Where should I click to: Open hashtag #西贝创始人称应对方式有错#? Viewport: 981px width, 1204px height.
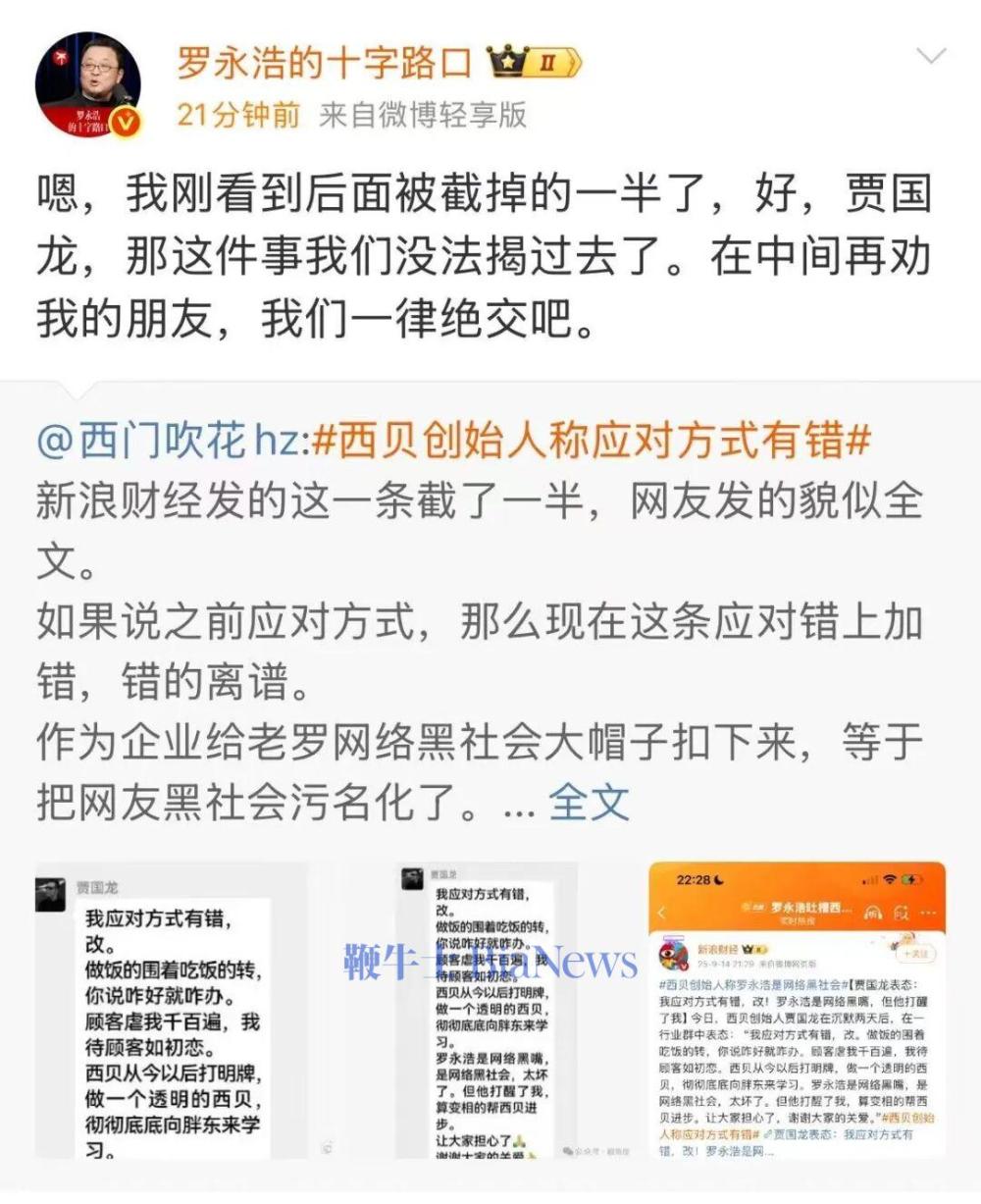pos(592,443)
